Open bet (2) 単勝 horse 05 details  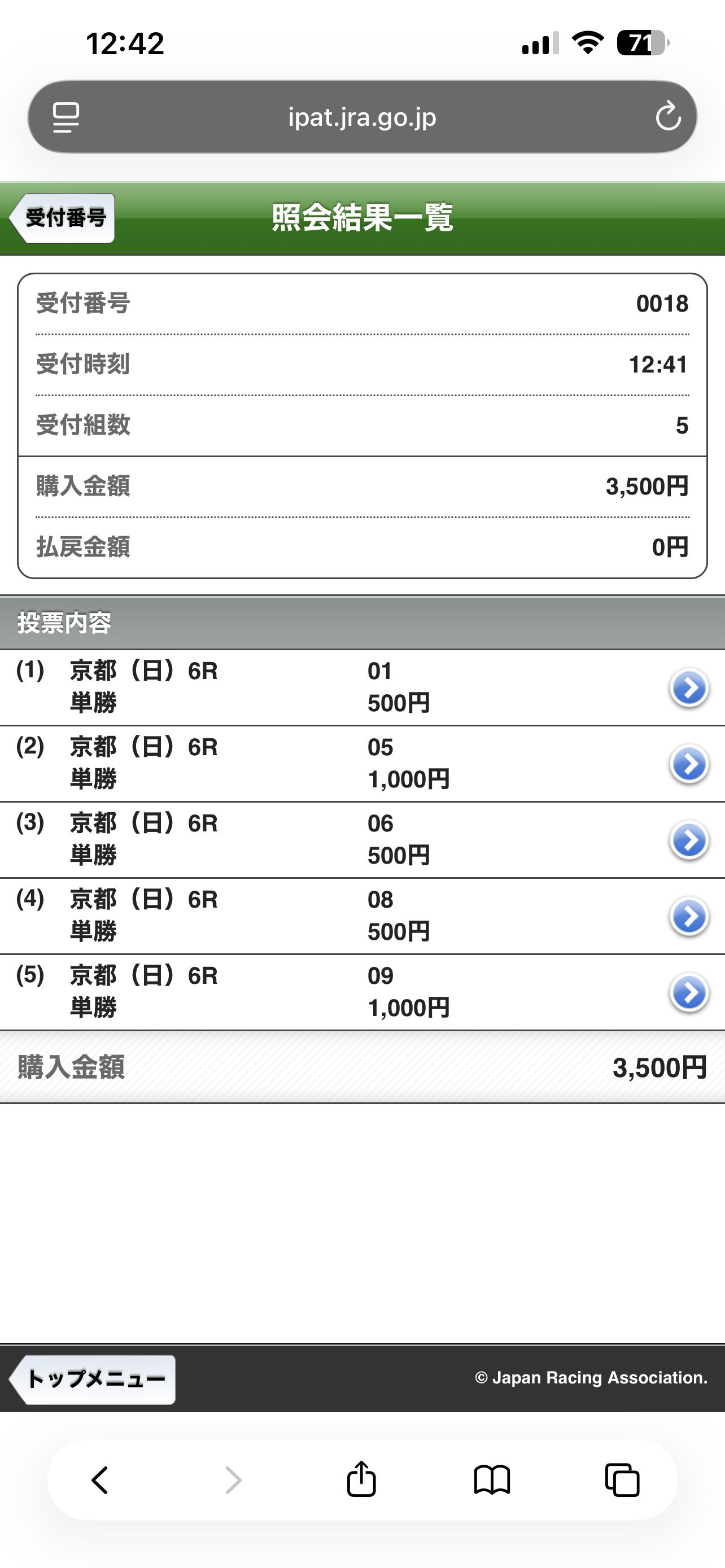coord(688,764)
